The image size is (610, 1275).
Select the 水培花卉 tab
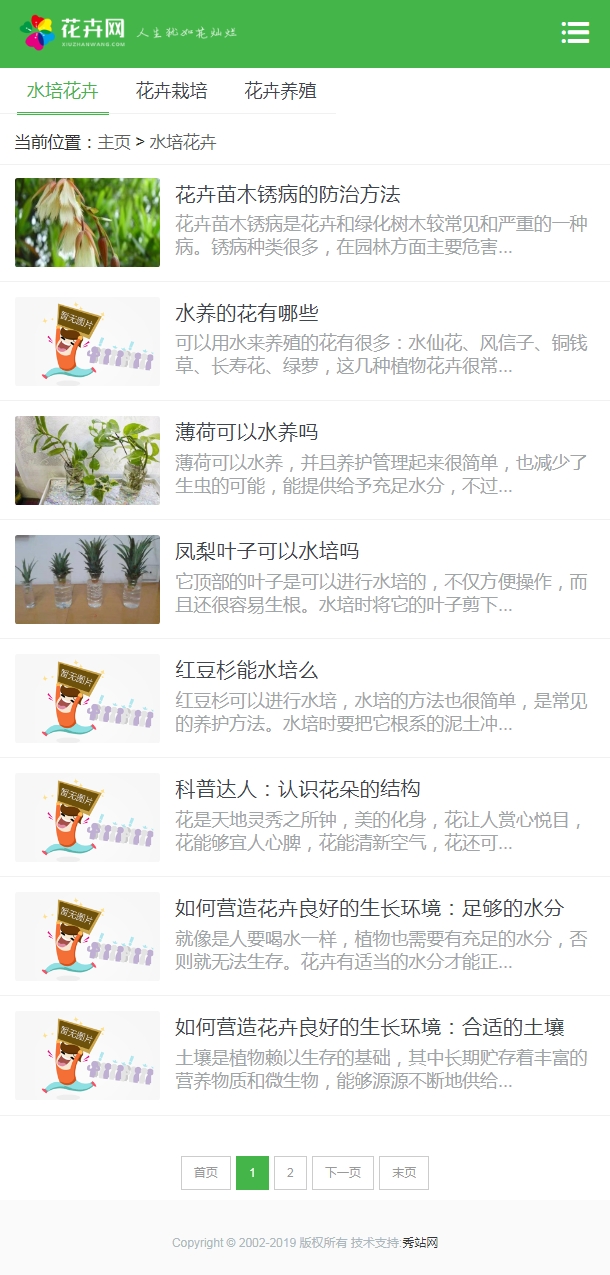point(63,92)
